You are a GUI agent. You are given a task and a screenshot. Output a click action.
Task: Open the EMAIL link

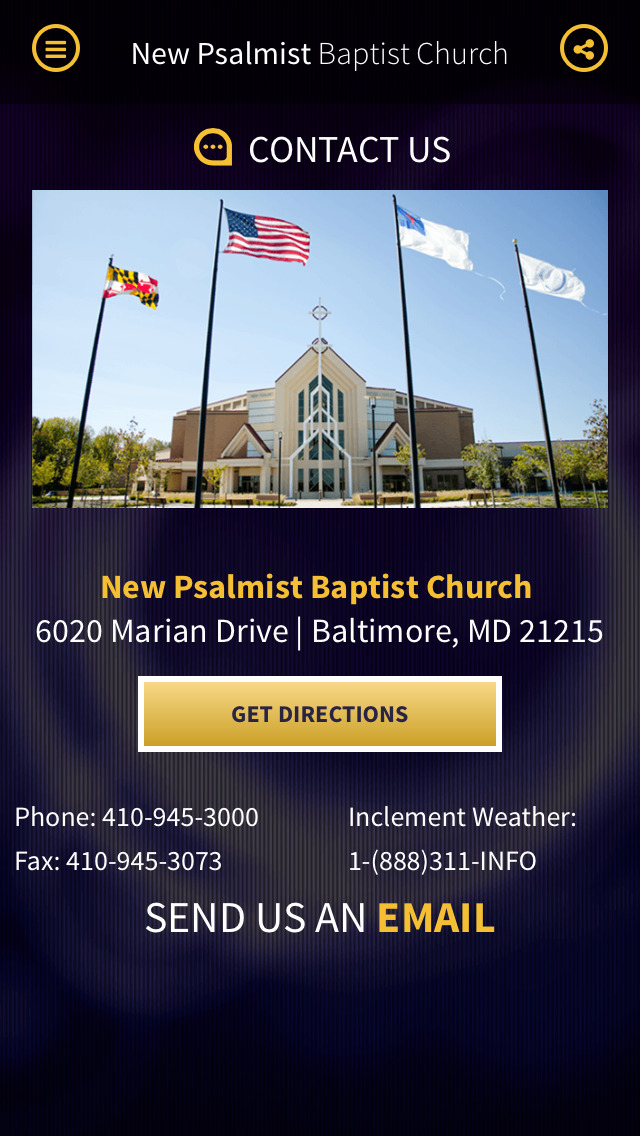click(436, 917)
